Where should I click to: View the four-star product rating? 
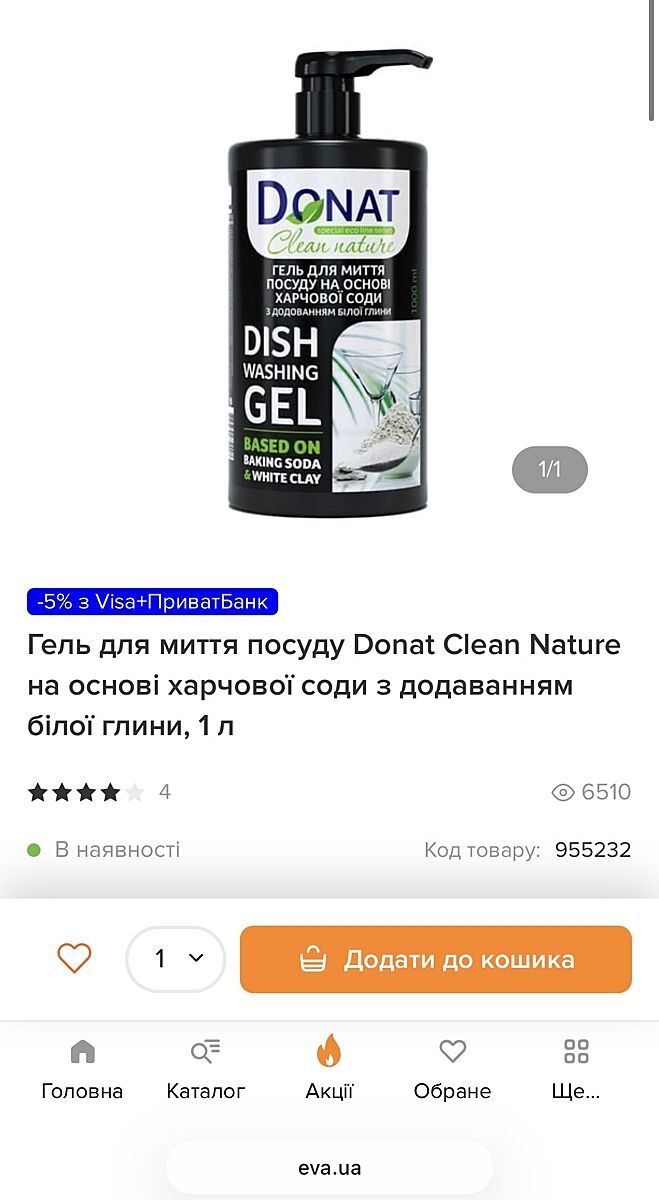tap(86, 793)
